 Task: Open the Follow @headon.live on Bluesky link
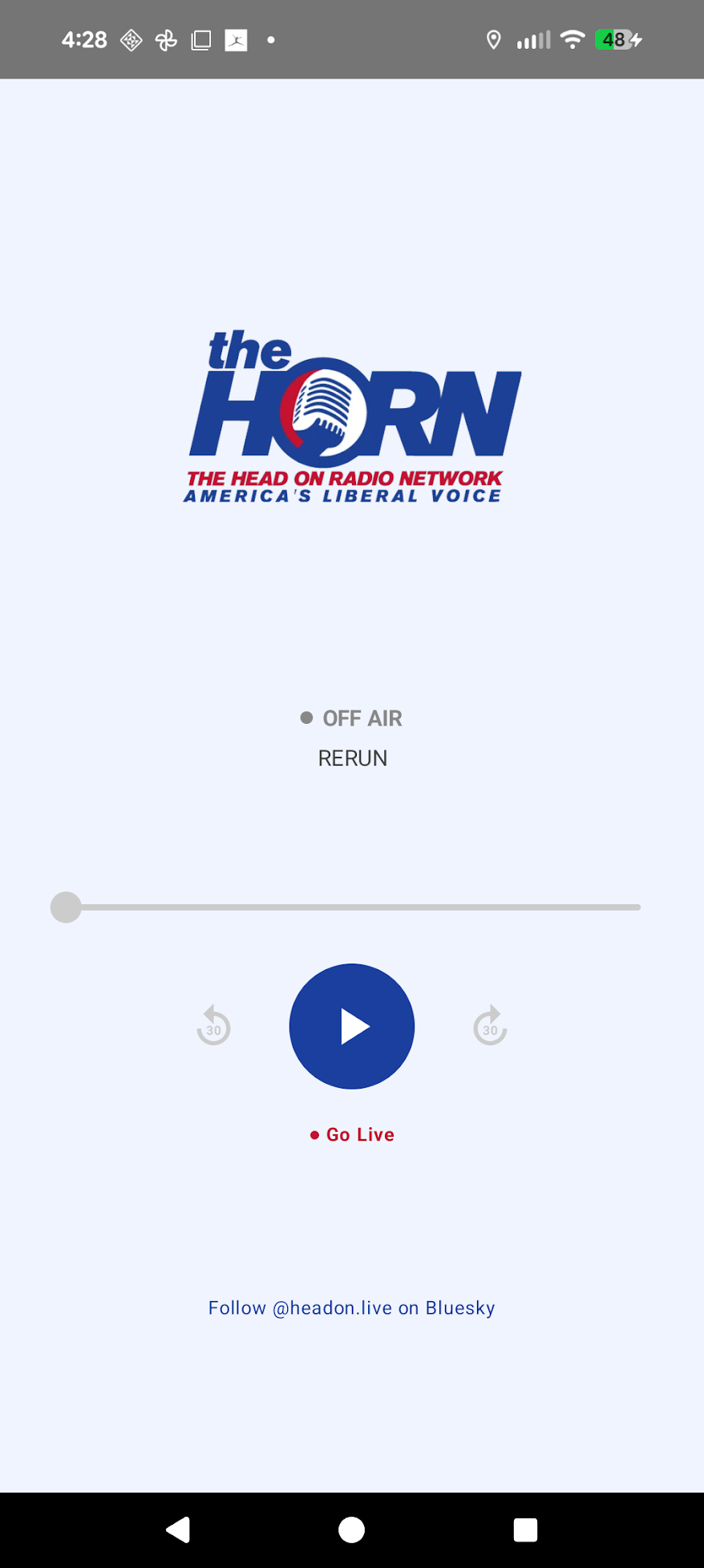coord(351,1307)
